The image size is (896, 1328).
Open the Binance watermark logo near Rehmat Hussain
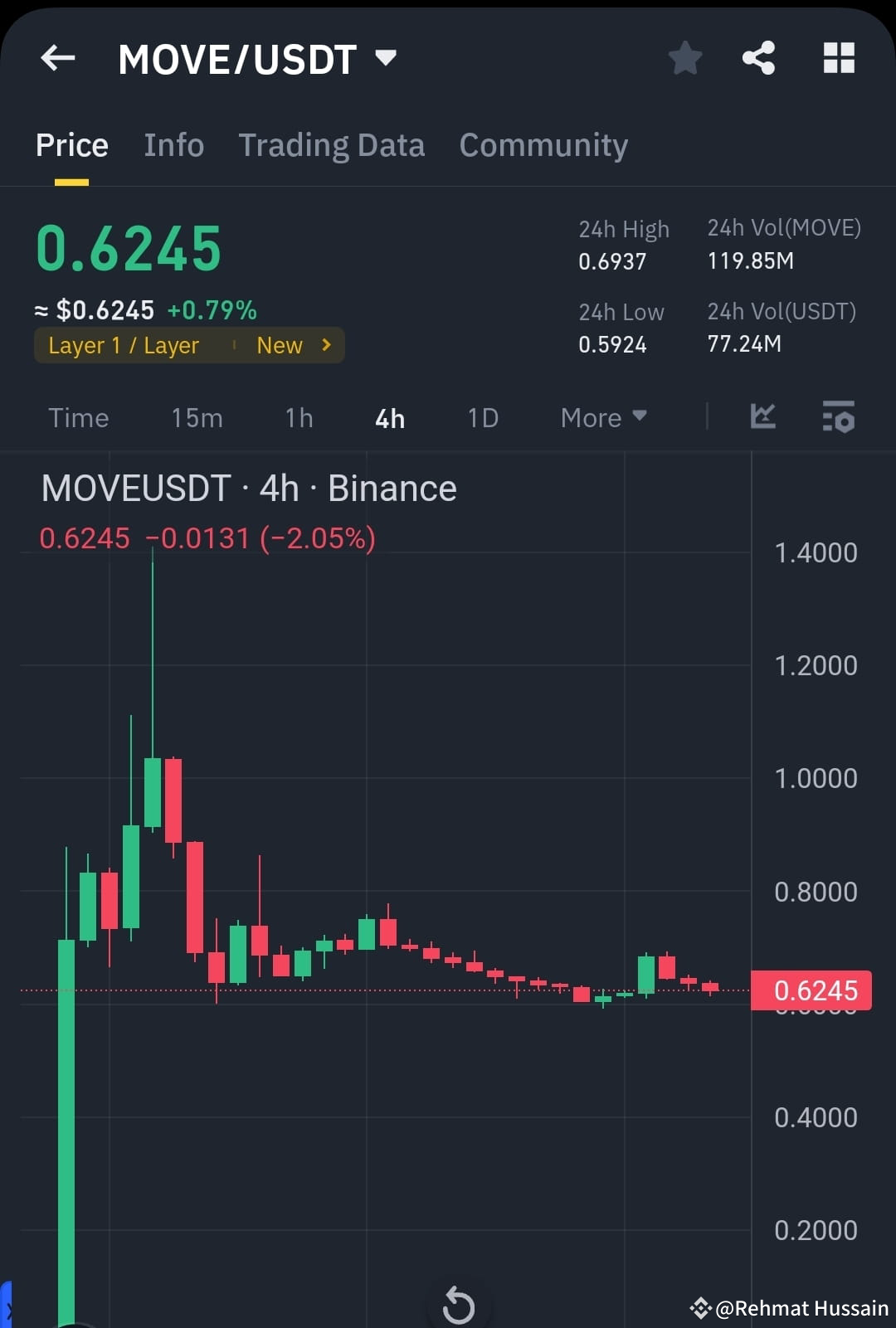[x=701, y=1308]
